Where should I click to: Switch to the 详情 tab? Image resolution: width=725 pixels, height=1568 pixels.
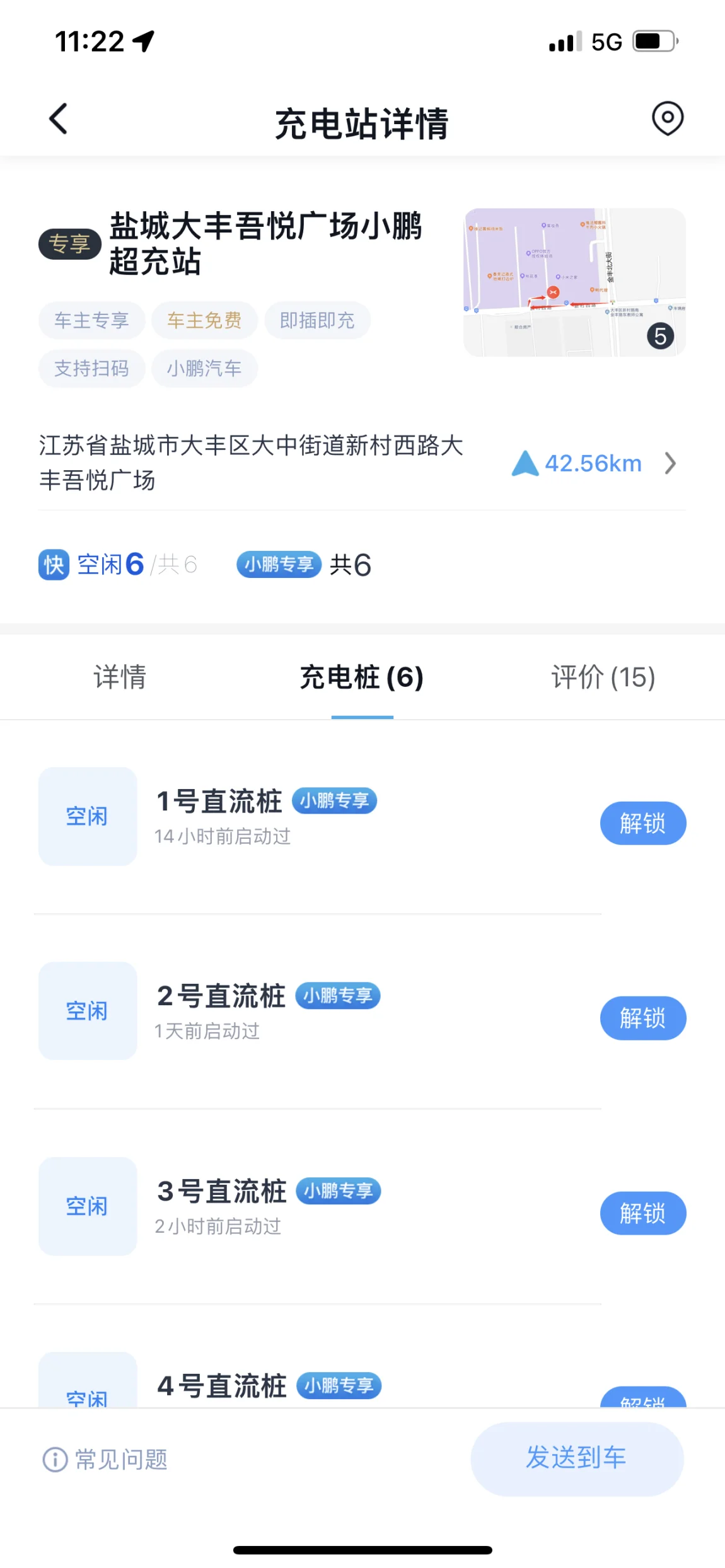[120, 677]
